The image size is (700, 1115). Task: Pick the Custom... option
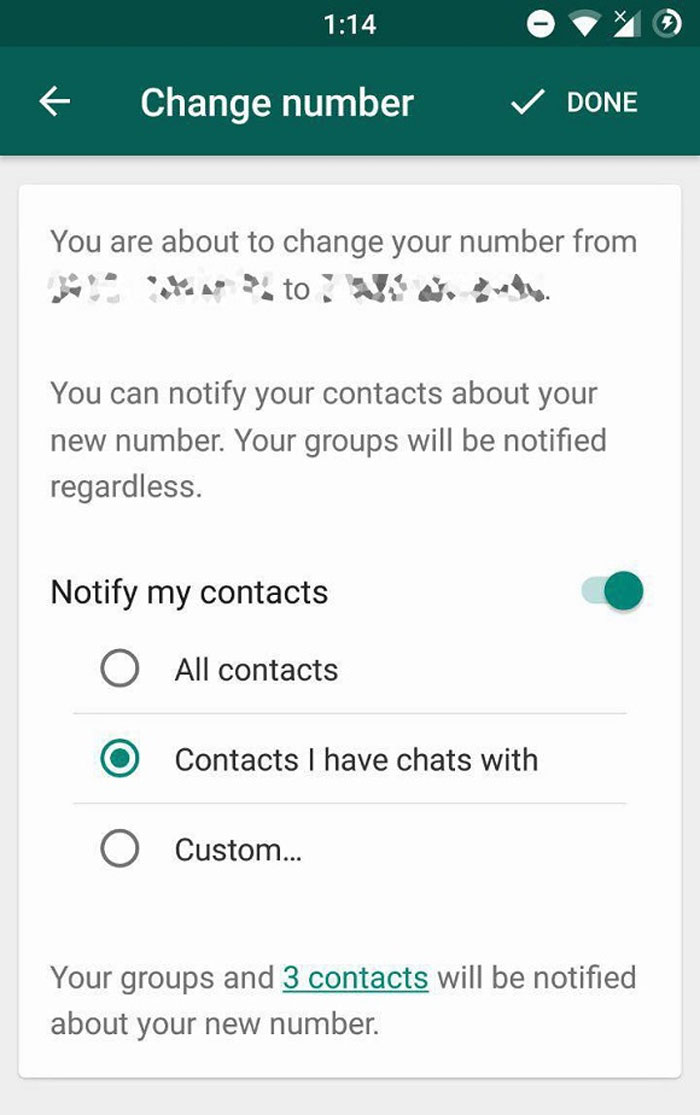[120, 850]
